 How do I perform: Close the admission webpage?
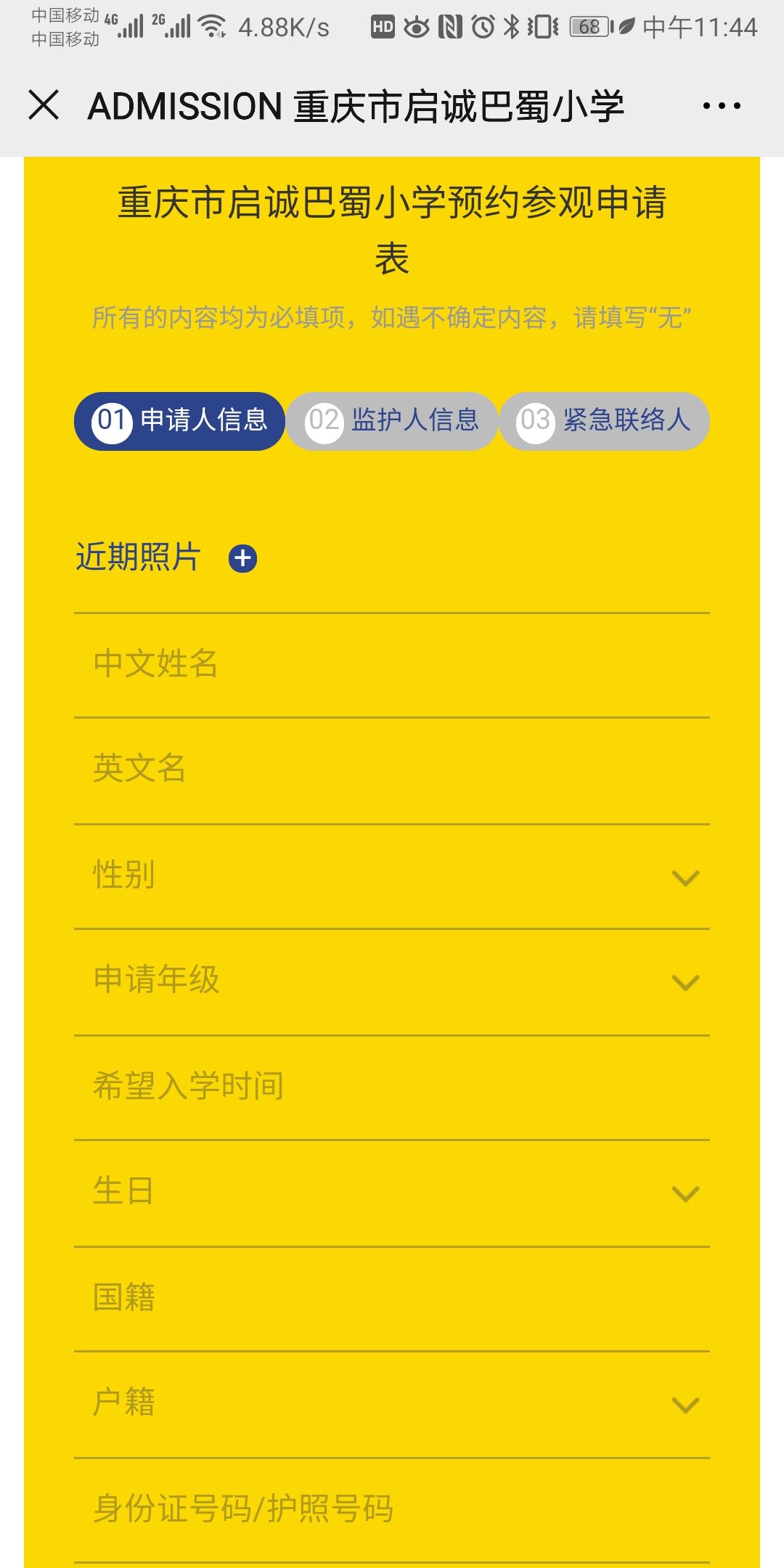point(44,105)
